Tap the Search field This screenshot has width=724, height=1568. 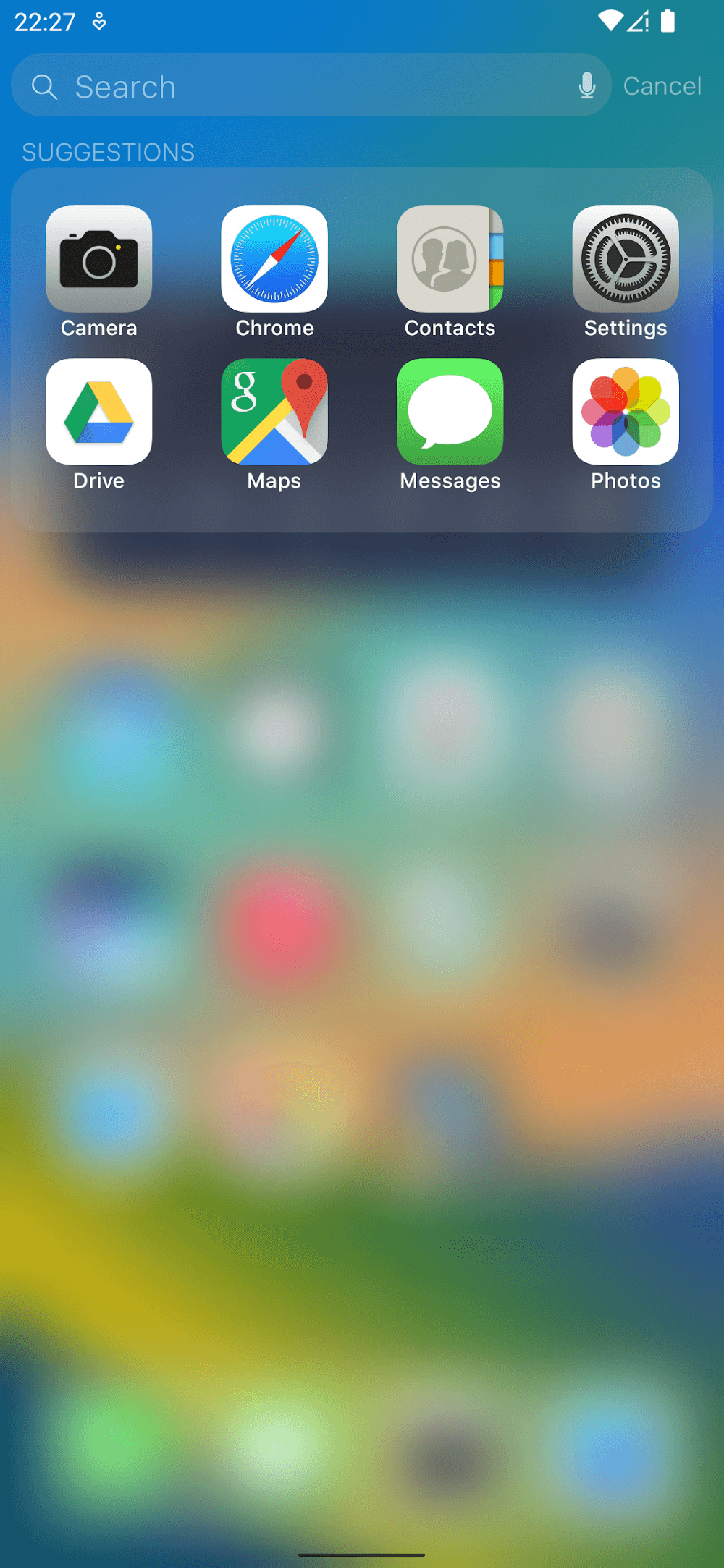290,86
